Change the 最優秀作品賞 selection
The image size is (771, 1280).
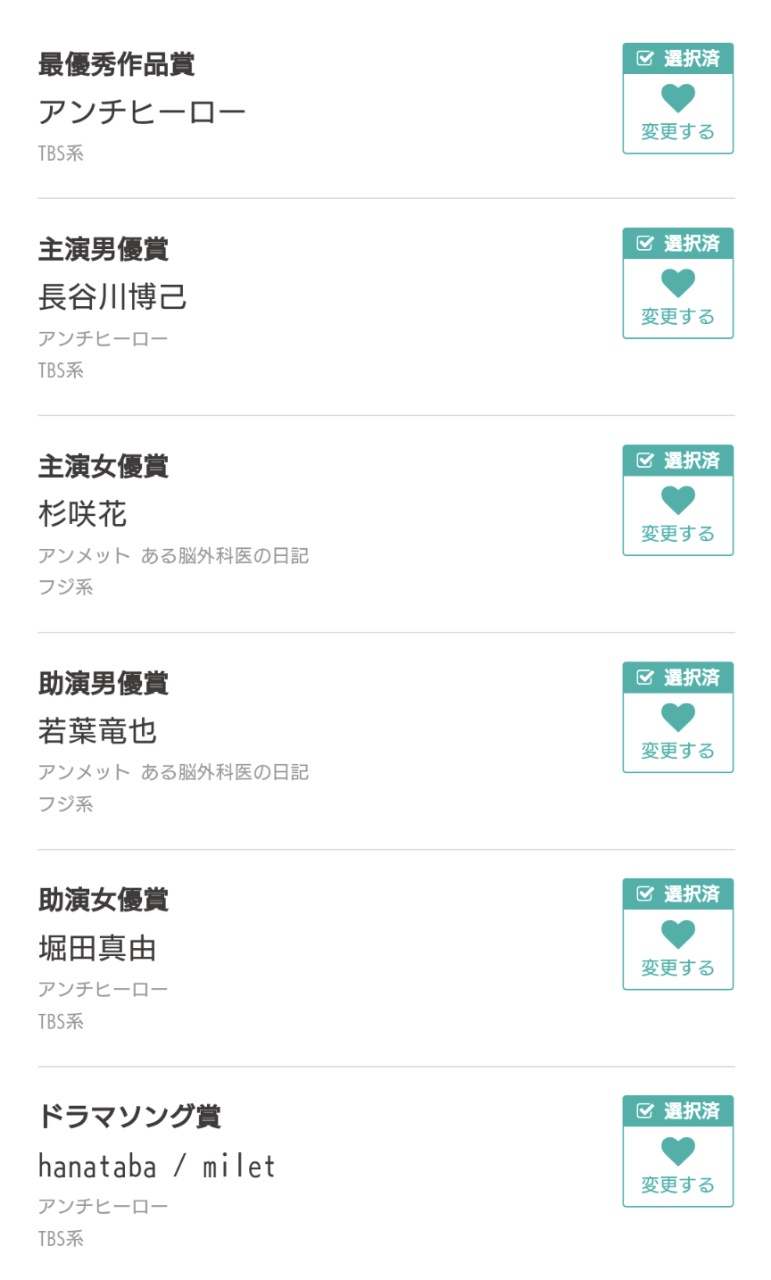click(x=677, y=113)
